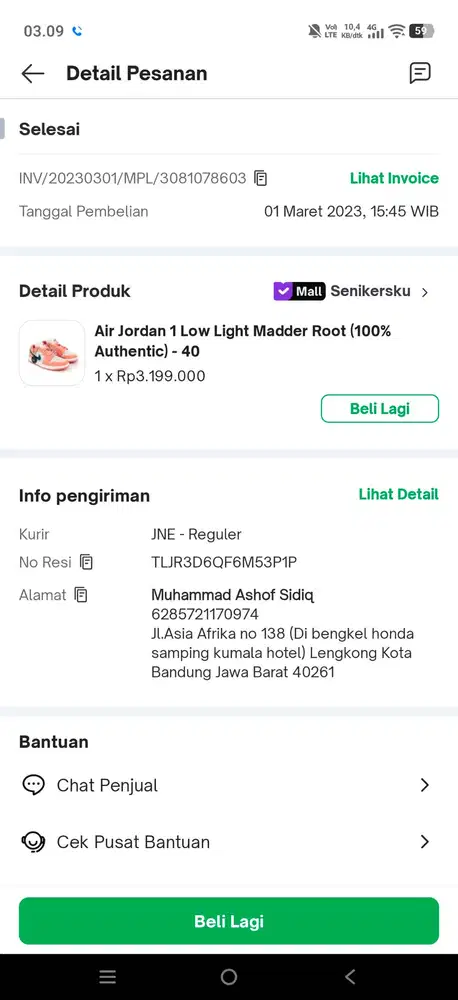Tap the green Beli Lagi button at bottom
Viewport: 458px width, 1000px height.
coord(229,921)
